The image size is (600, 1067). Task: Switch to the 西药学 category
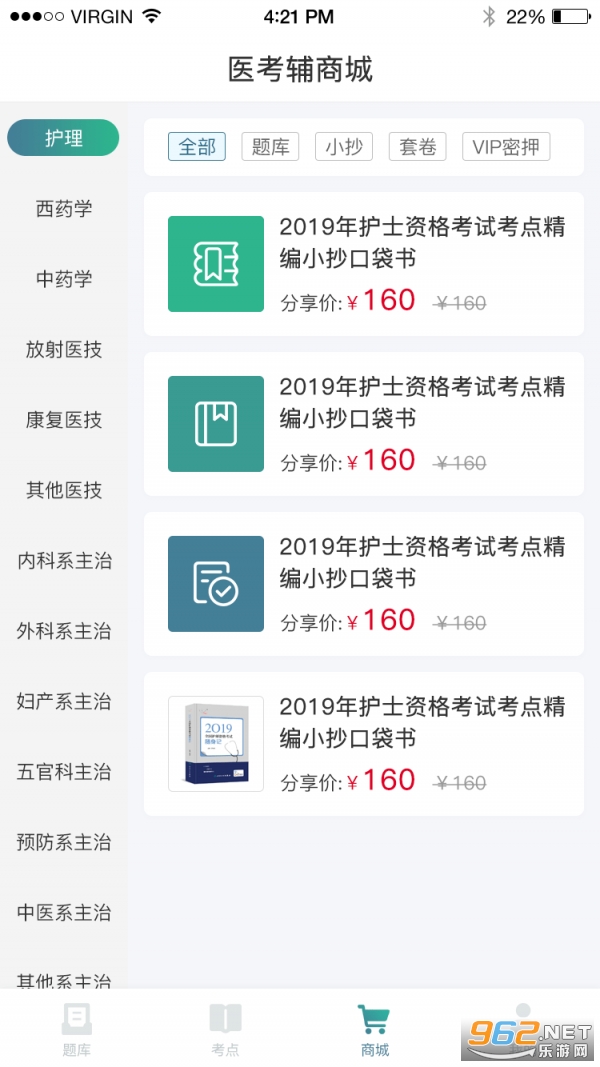[63, 209]
